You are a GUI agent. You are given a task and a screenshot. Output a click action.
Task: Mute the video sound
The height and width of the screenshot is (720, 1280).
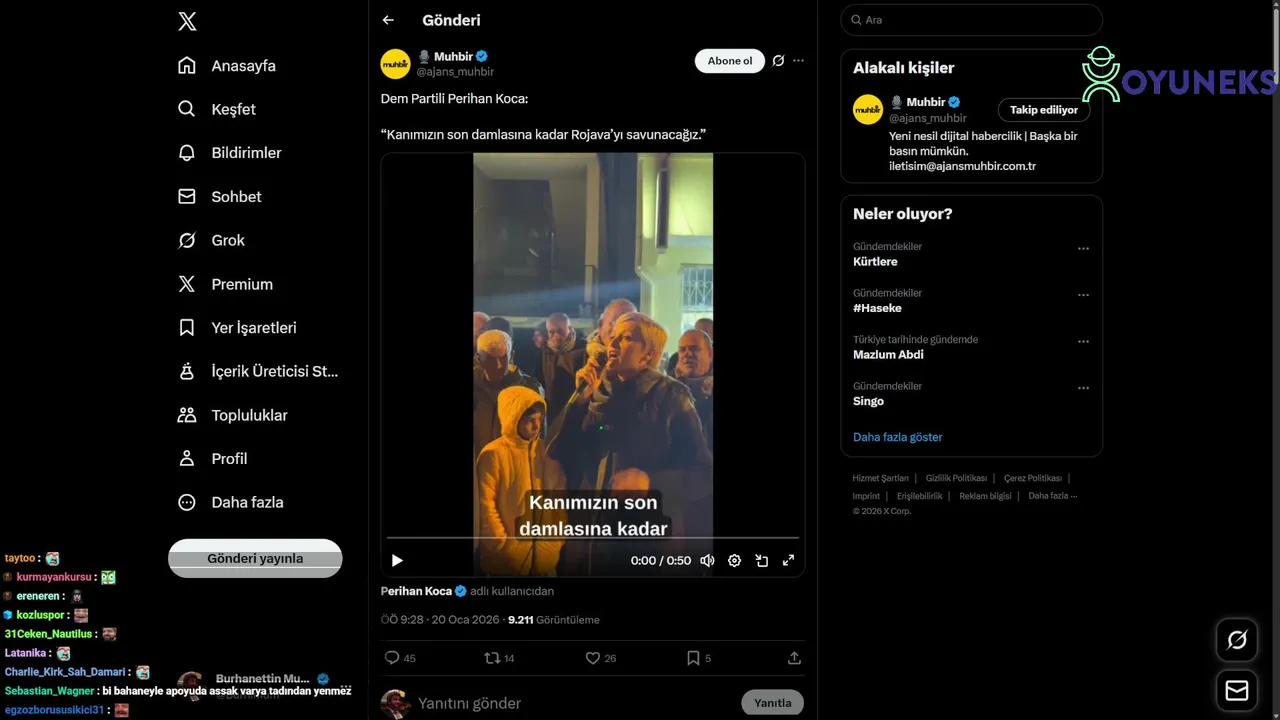coord(707,561)
